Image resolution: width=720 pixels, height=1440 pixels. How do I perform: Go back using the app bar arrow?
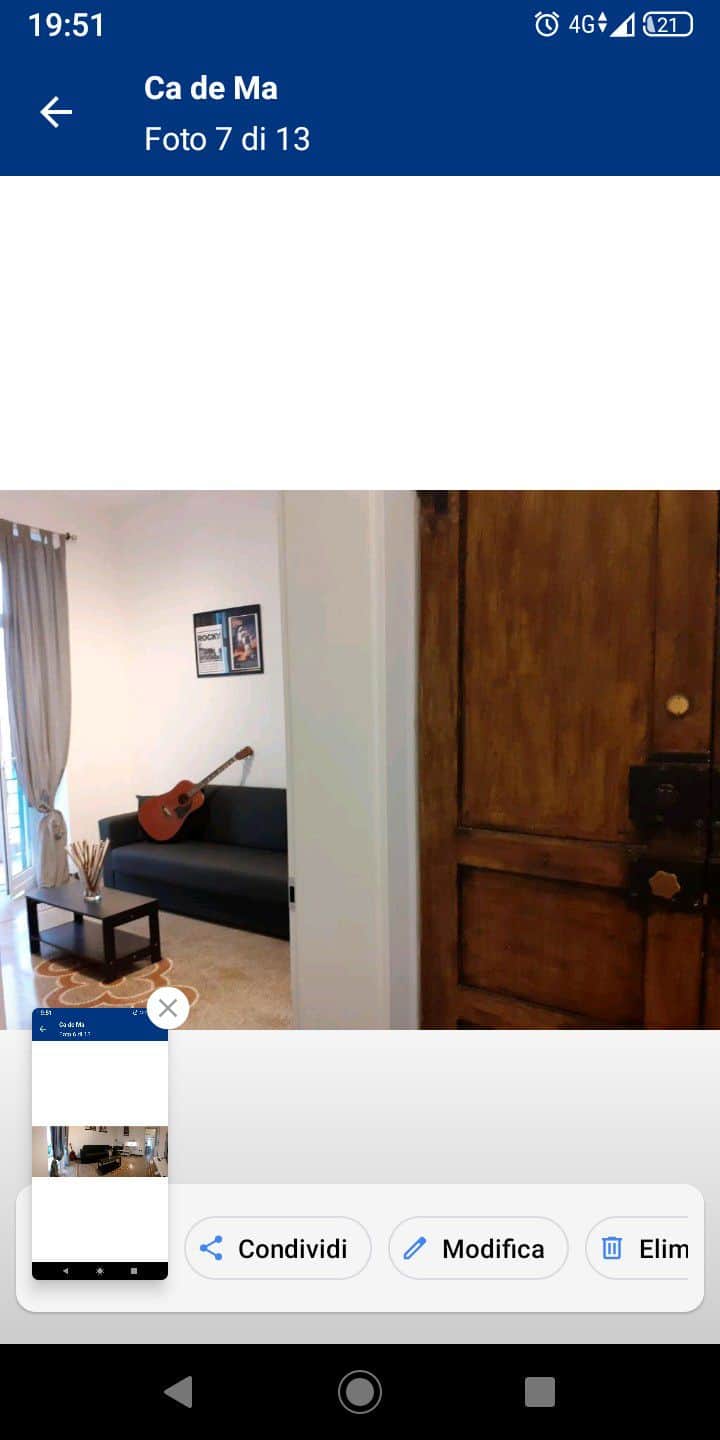pos(56,112)
